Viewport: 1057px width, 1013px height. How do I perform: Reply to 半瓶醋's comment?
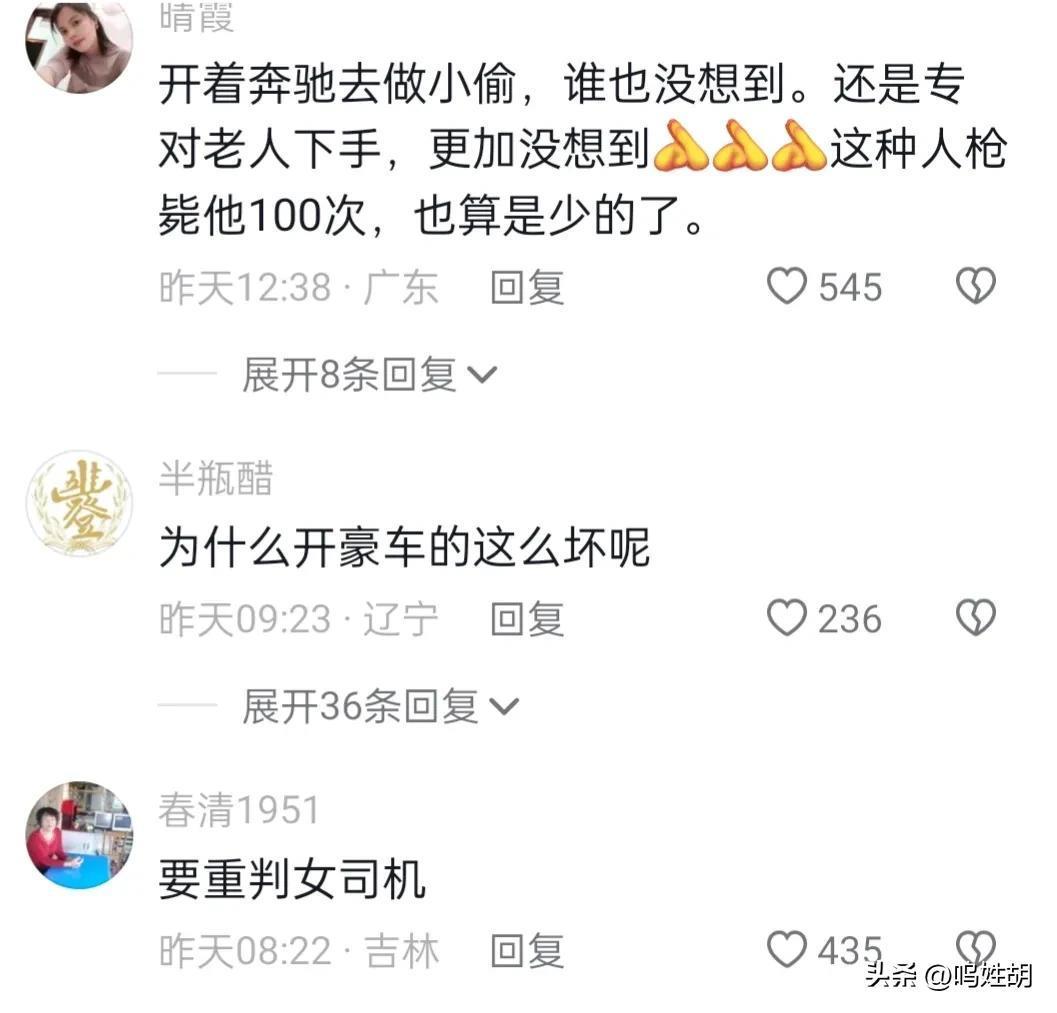(527, 619)
